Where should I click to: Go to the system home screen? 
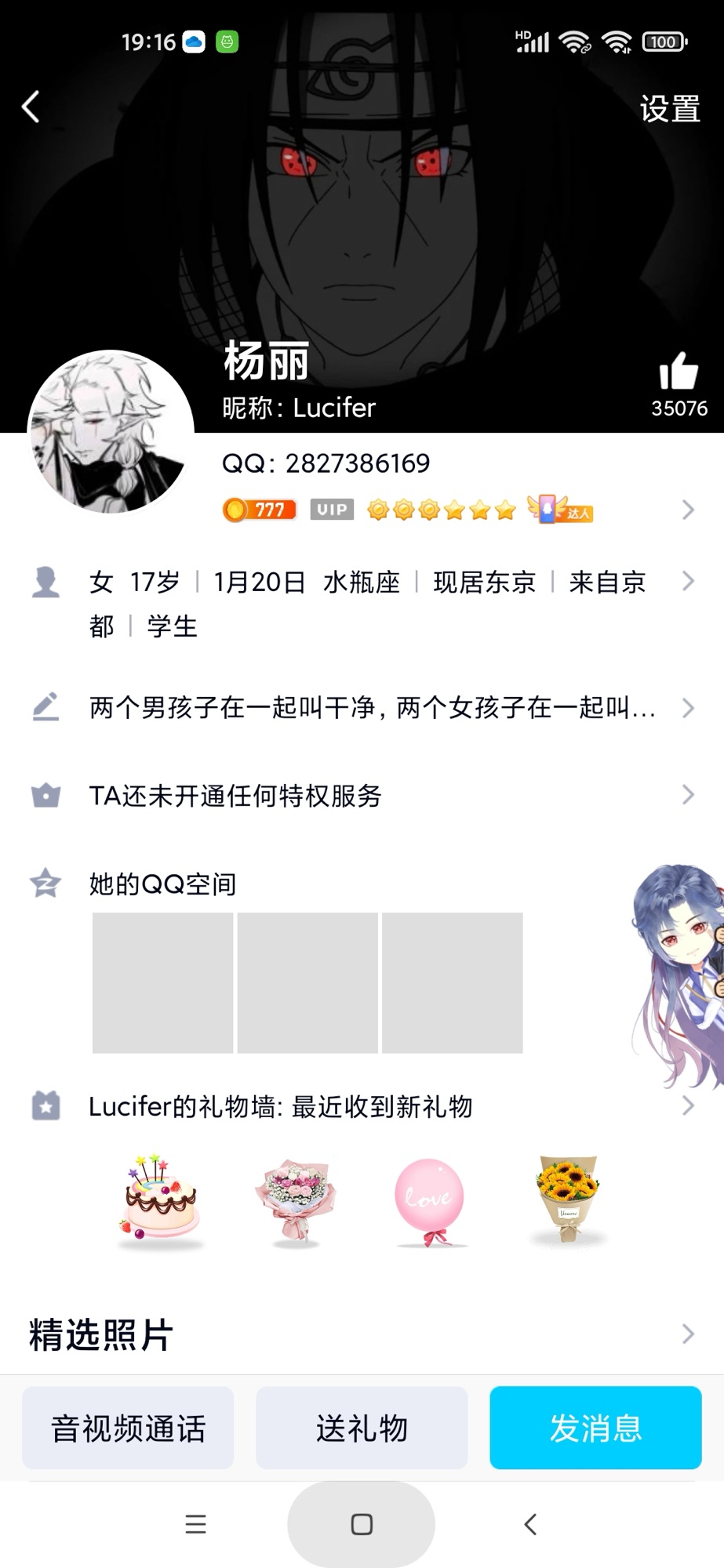pyautogui.click(x=361, y=1524)
